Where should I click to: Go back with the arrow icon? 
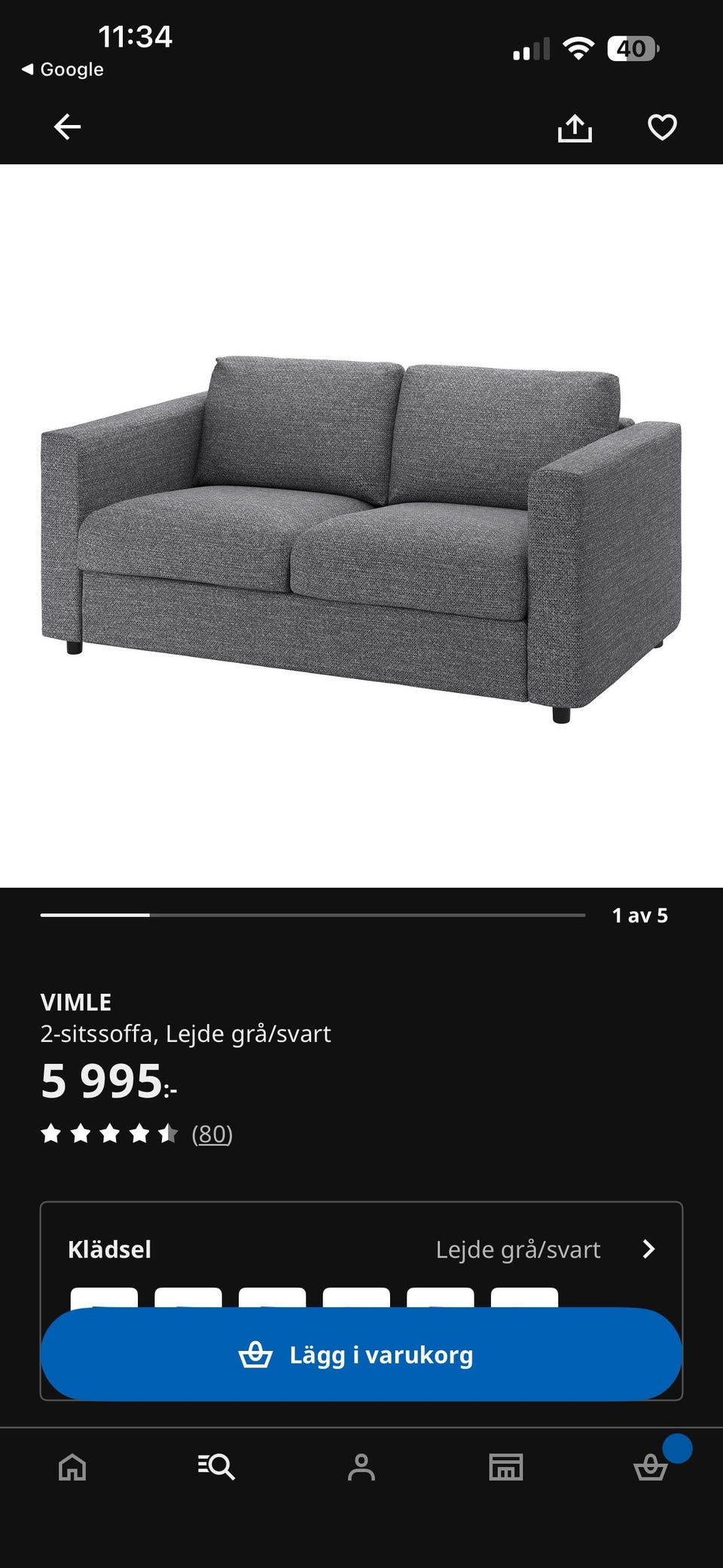pyautogui.click(x=67, y=127)
